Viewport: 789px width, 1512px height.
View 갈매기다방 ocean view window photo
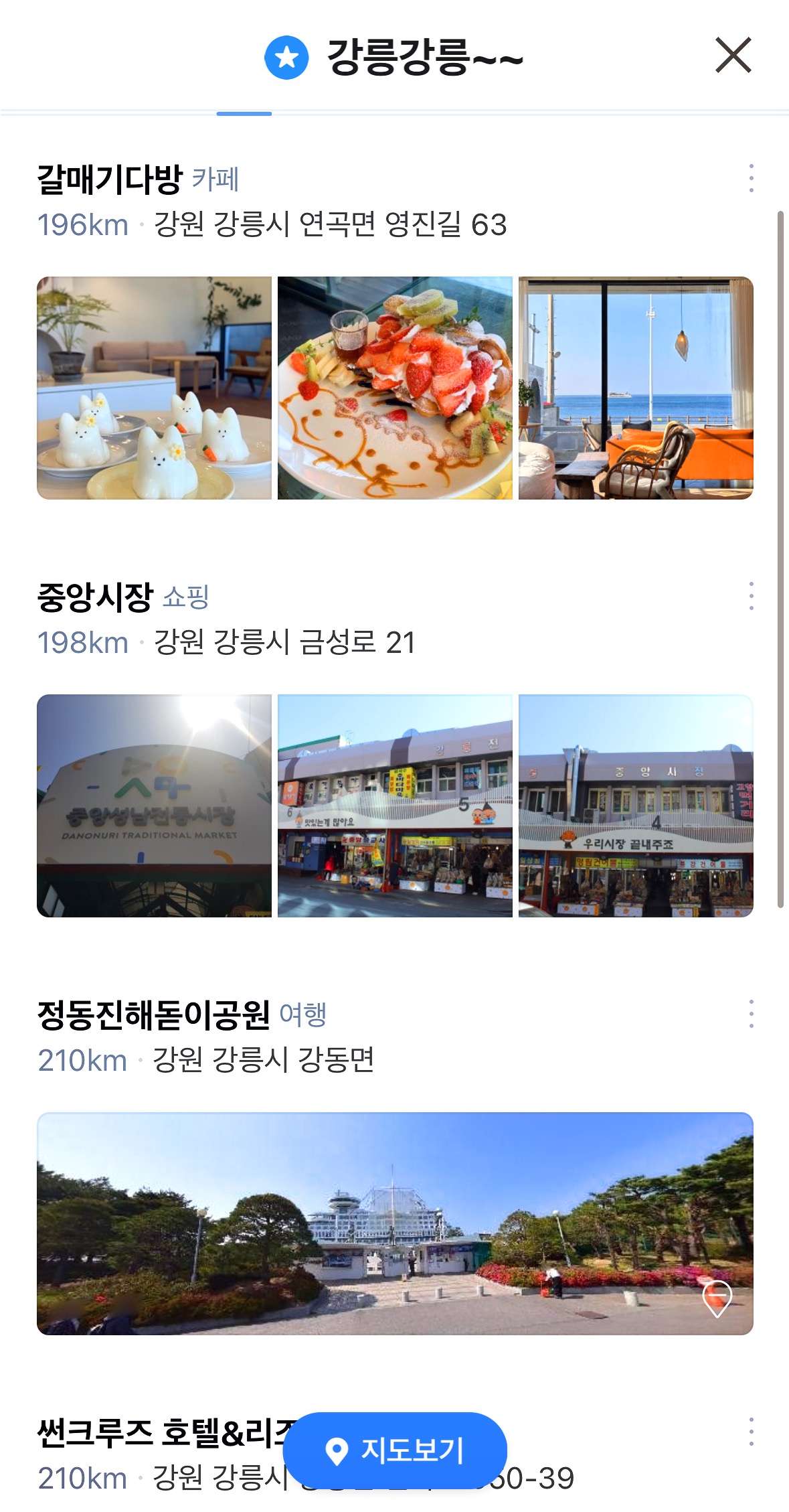click(636, 388)
